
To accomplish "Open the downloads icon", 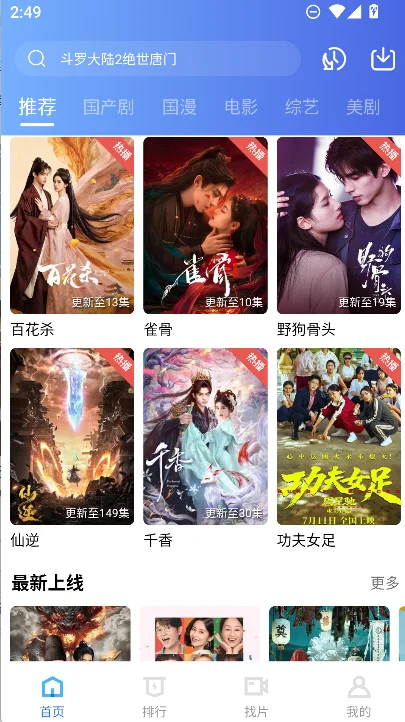I will tap(383, 59).
